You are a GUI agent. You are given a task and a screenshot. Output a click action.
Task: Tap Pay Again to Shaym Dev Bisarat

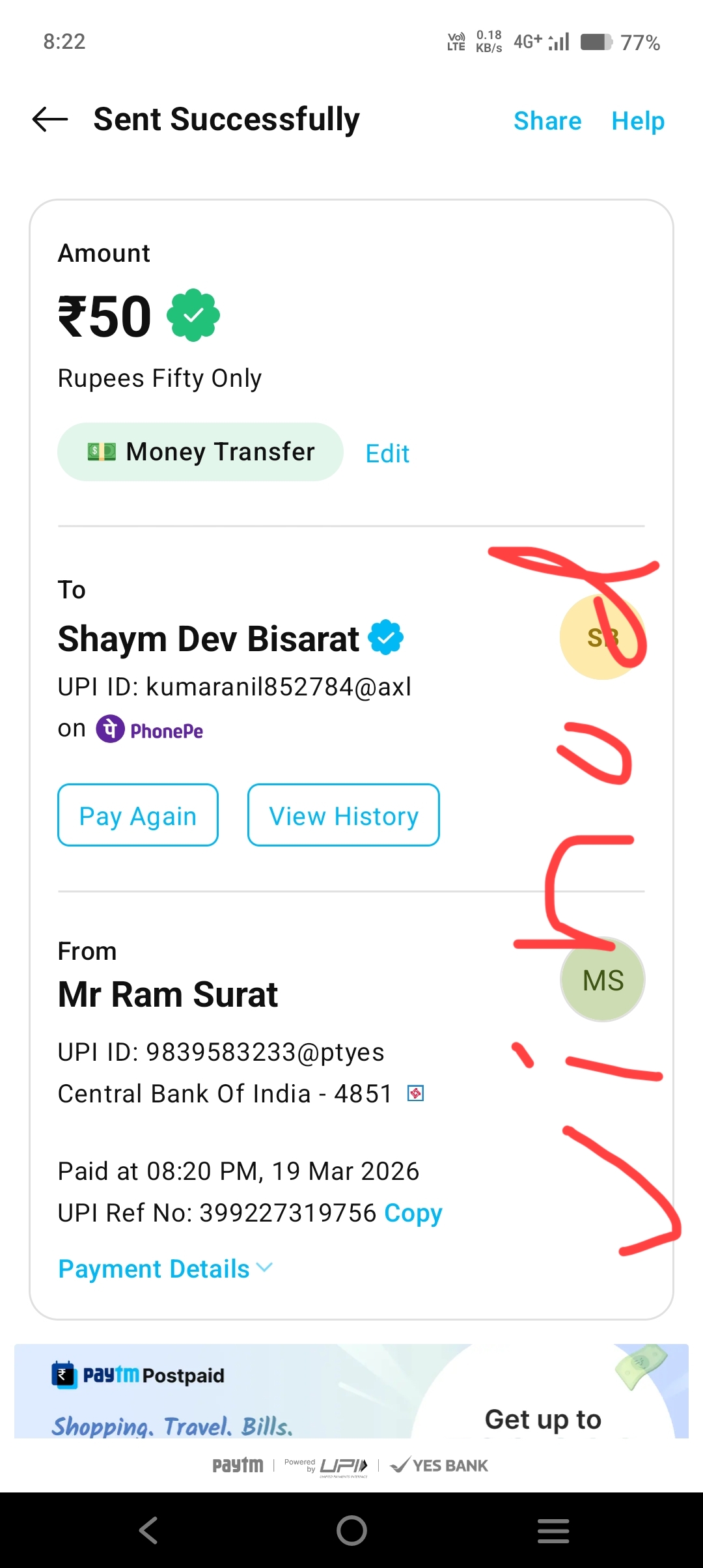point(138,815)
